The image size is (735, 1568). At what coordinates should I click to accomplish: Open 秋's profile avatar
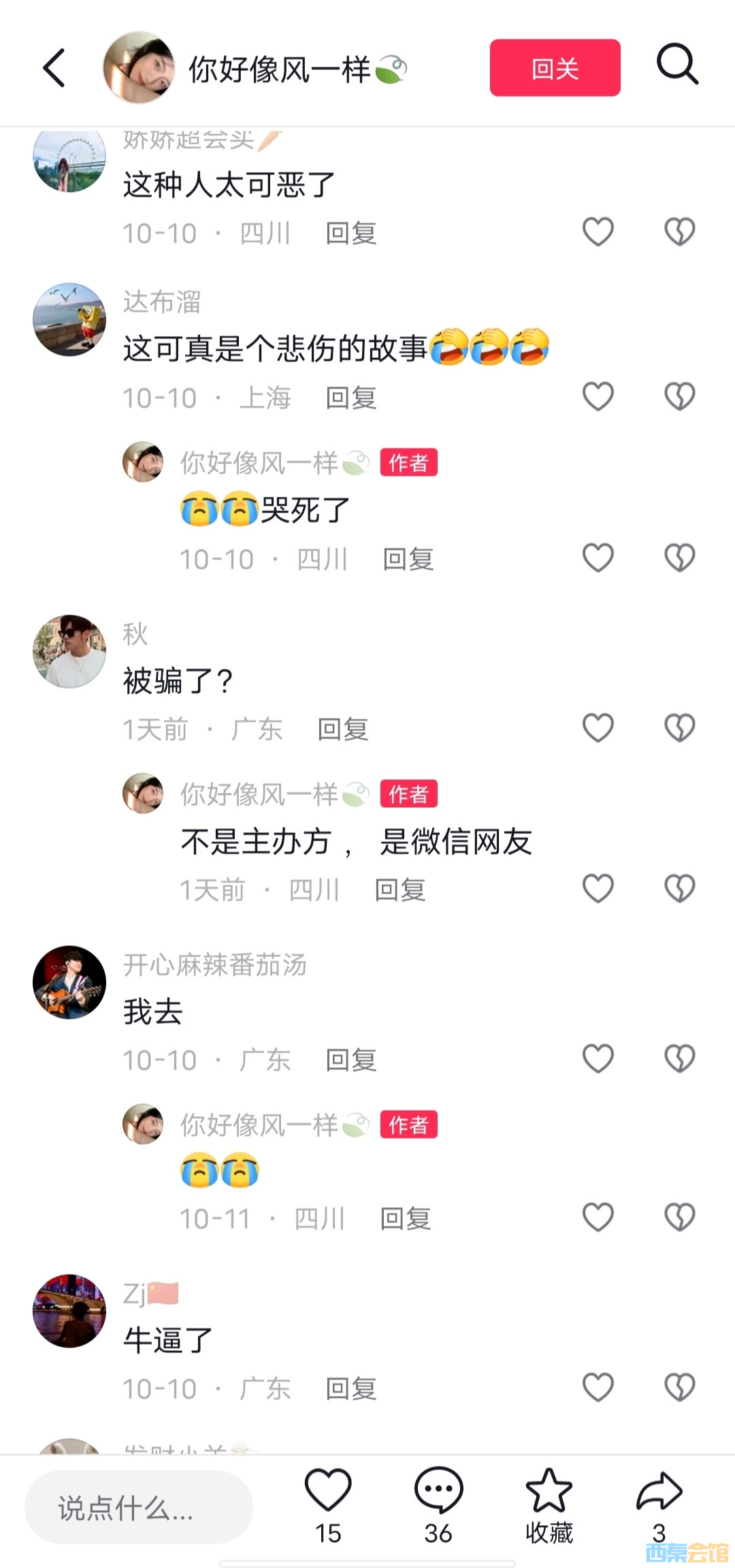(69, 652)
